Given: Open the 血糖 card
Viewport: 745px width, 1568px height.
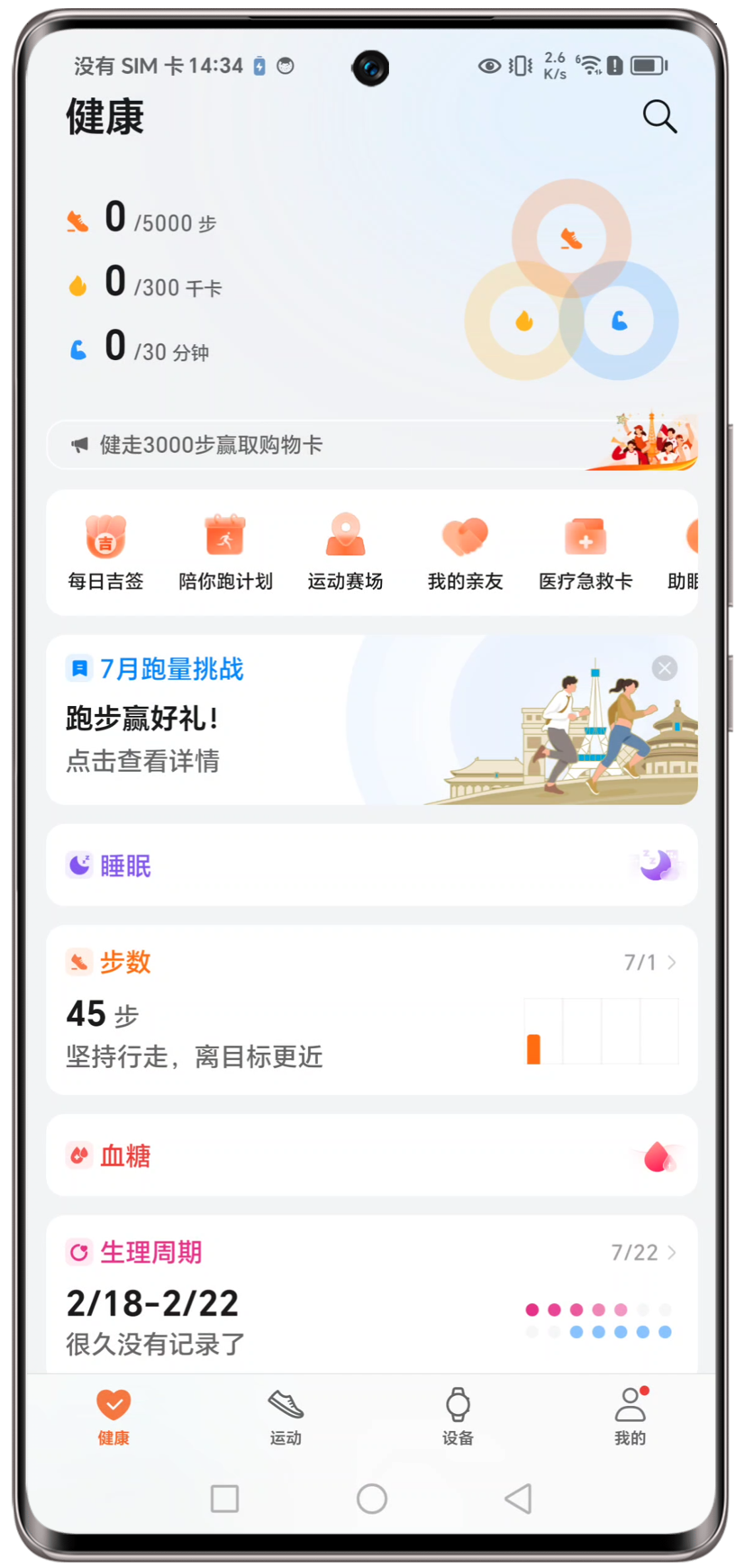Looking at the screenshot, I should tap(371, 1156).
